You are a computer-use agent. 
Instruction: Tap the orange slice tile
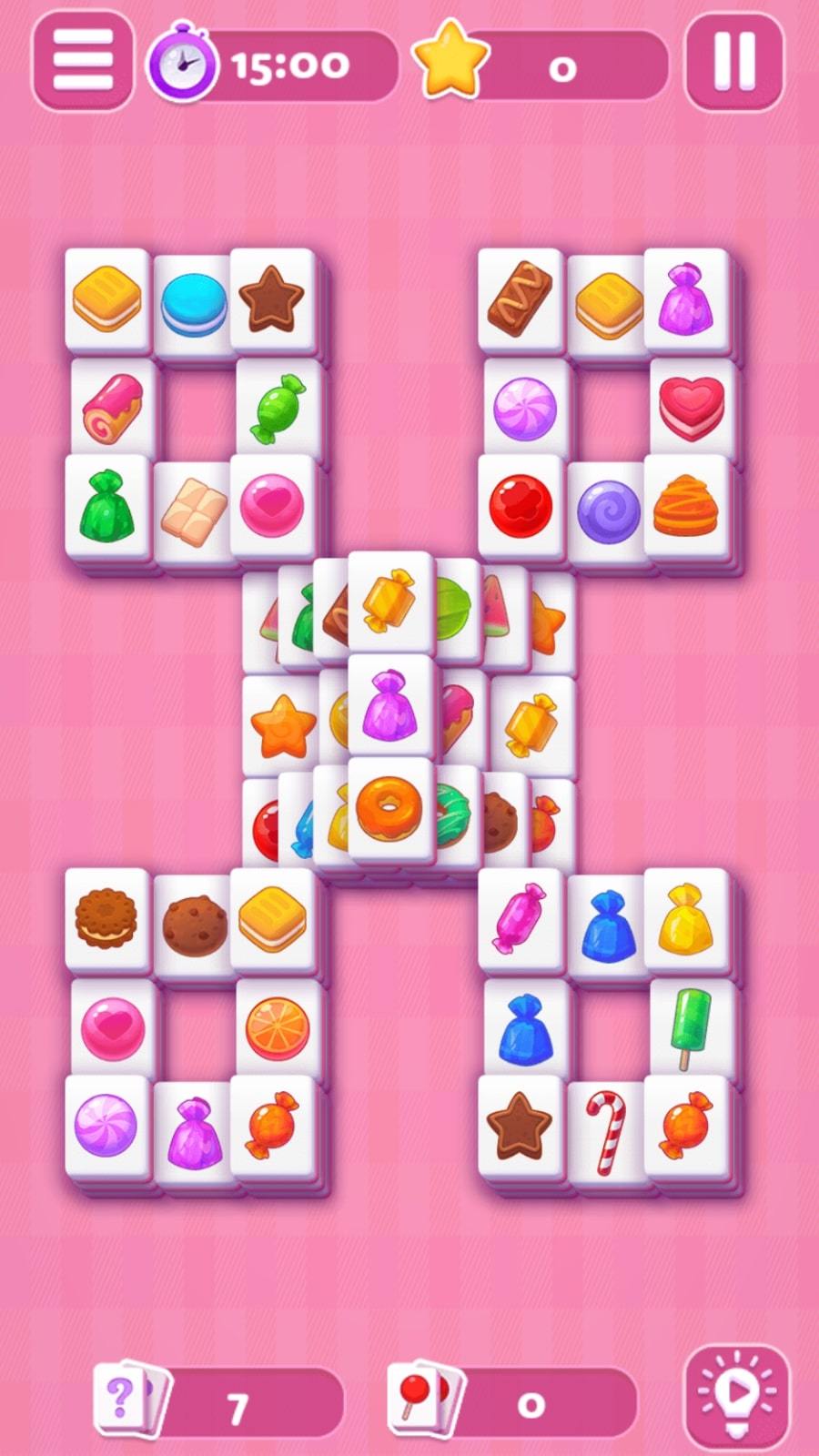[x=278, y=1028]
